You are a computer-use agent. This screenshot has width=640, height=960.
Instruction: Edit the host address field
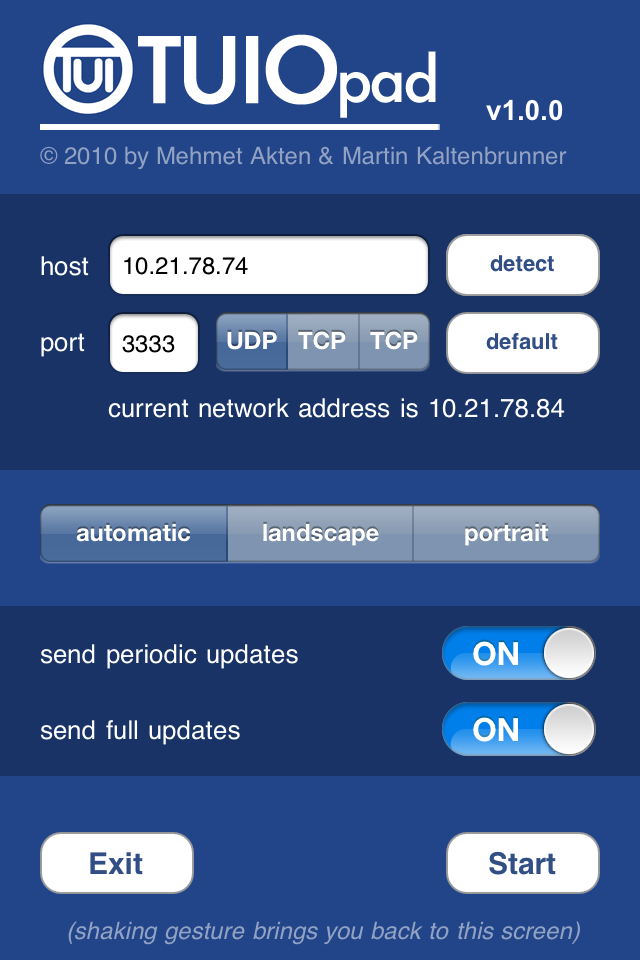tap(268, 266)
